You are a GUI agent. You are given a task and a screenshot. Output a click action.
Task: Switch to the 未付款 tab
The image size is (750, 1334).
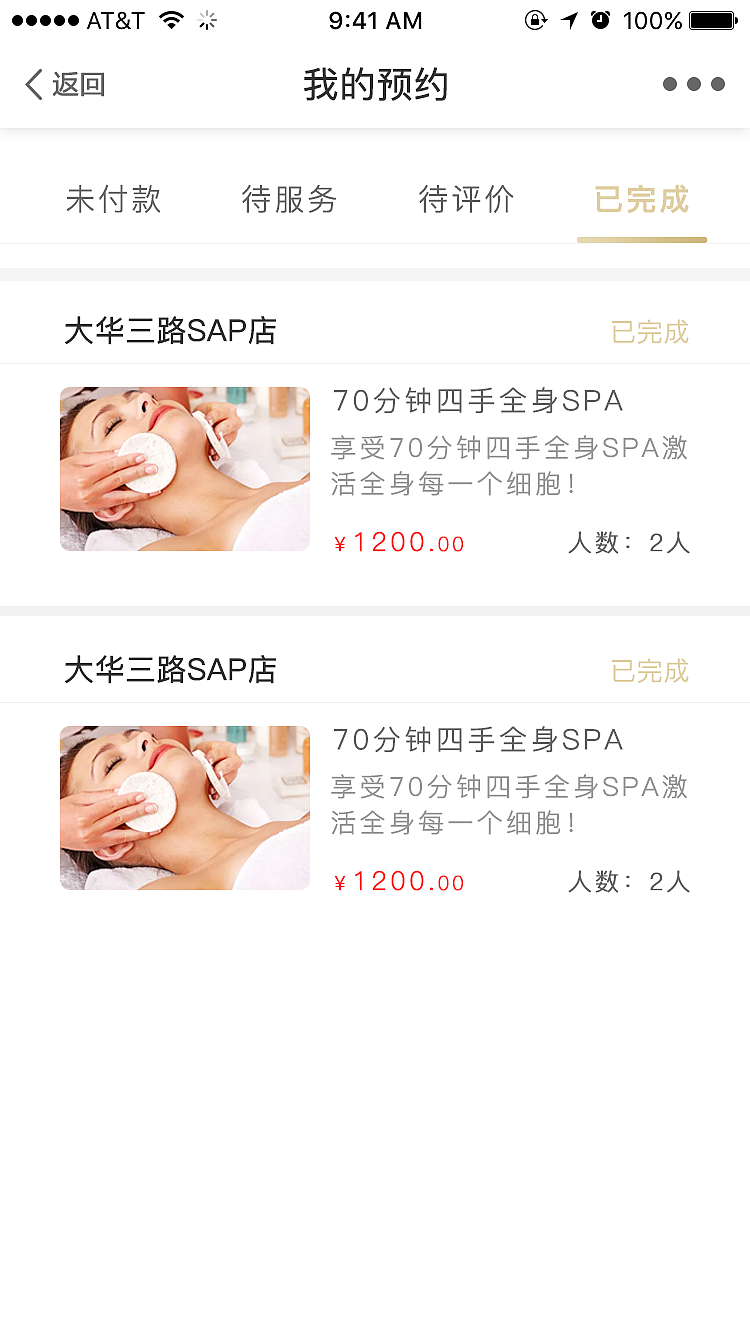(x=113, y=200)
